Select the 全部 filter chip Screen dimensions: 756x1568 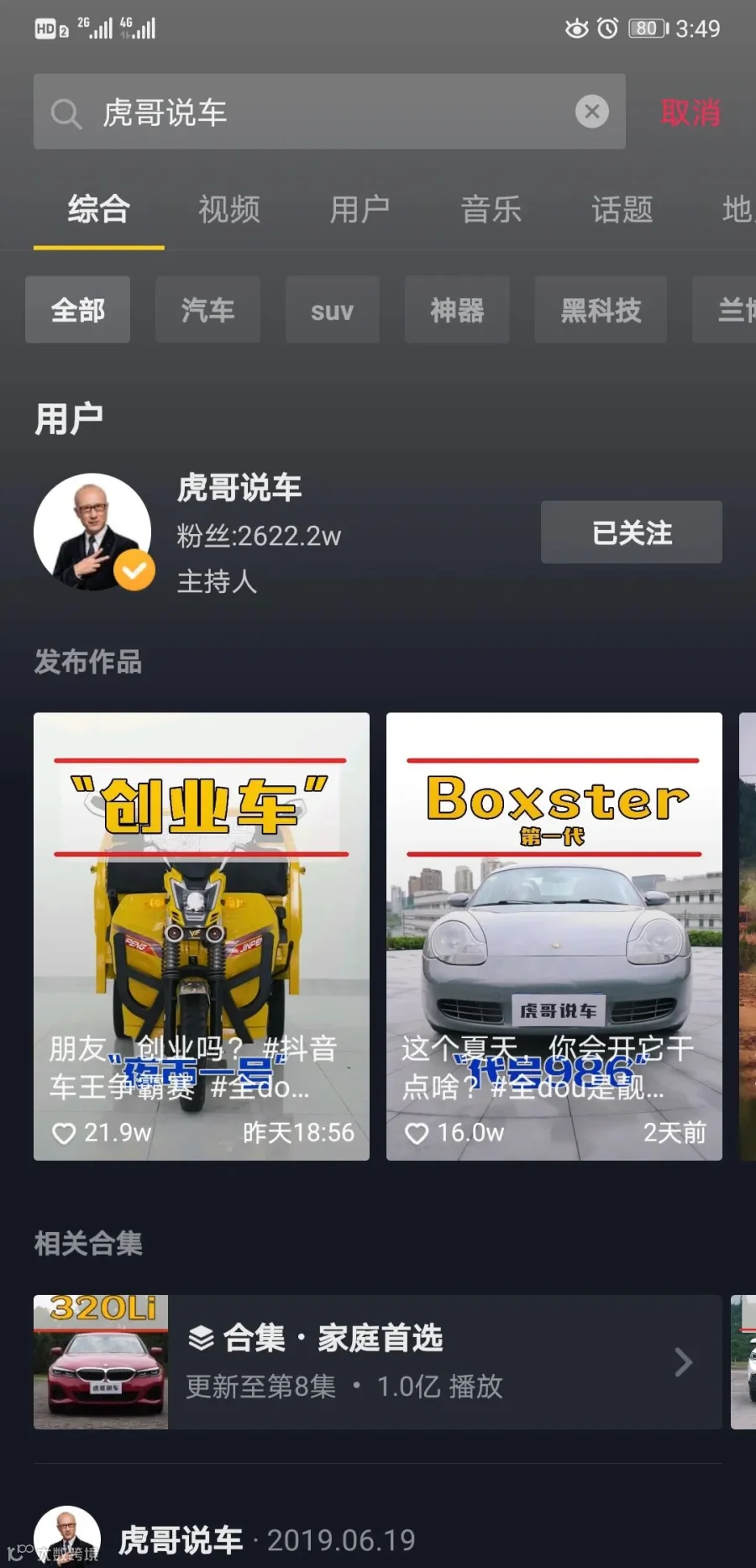coord(77,310)
